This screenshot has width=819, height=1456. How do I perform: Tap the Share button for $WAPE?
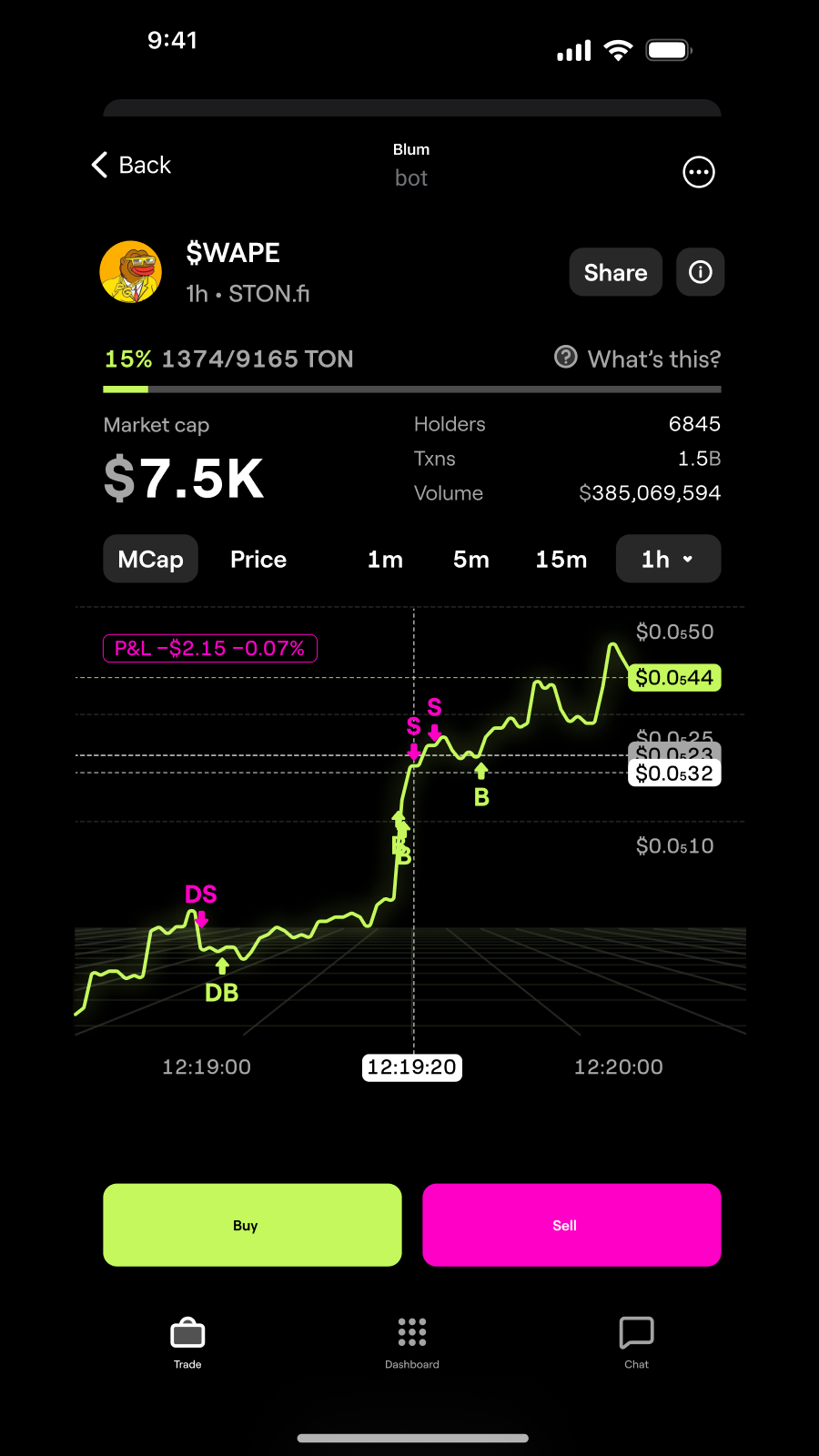[615, 271]
